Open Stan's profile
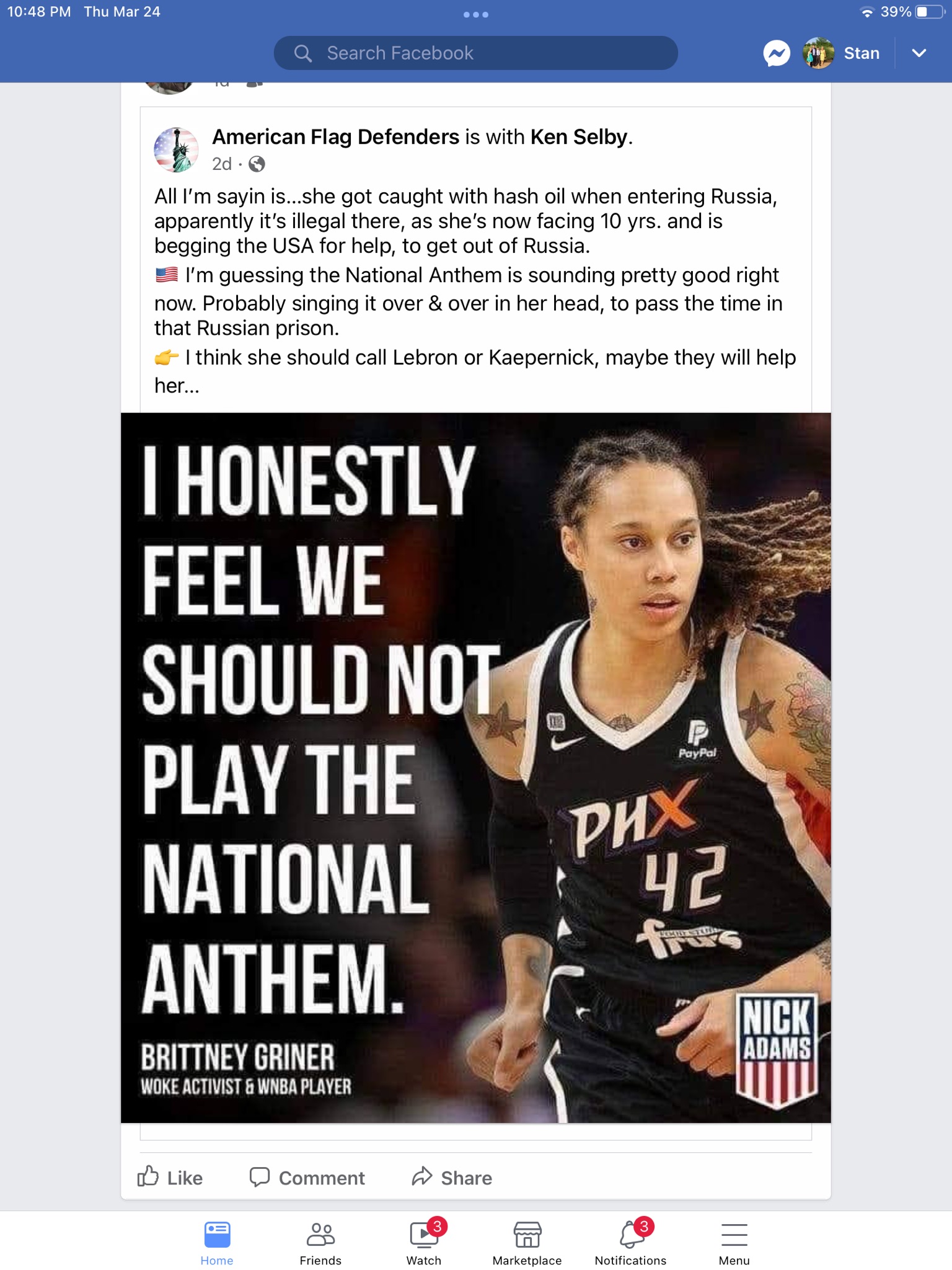The height and width of the screenshot is (1270, 952). [842, 53]
